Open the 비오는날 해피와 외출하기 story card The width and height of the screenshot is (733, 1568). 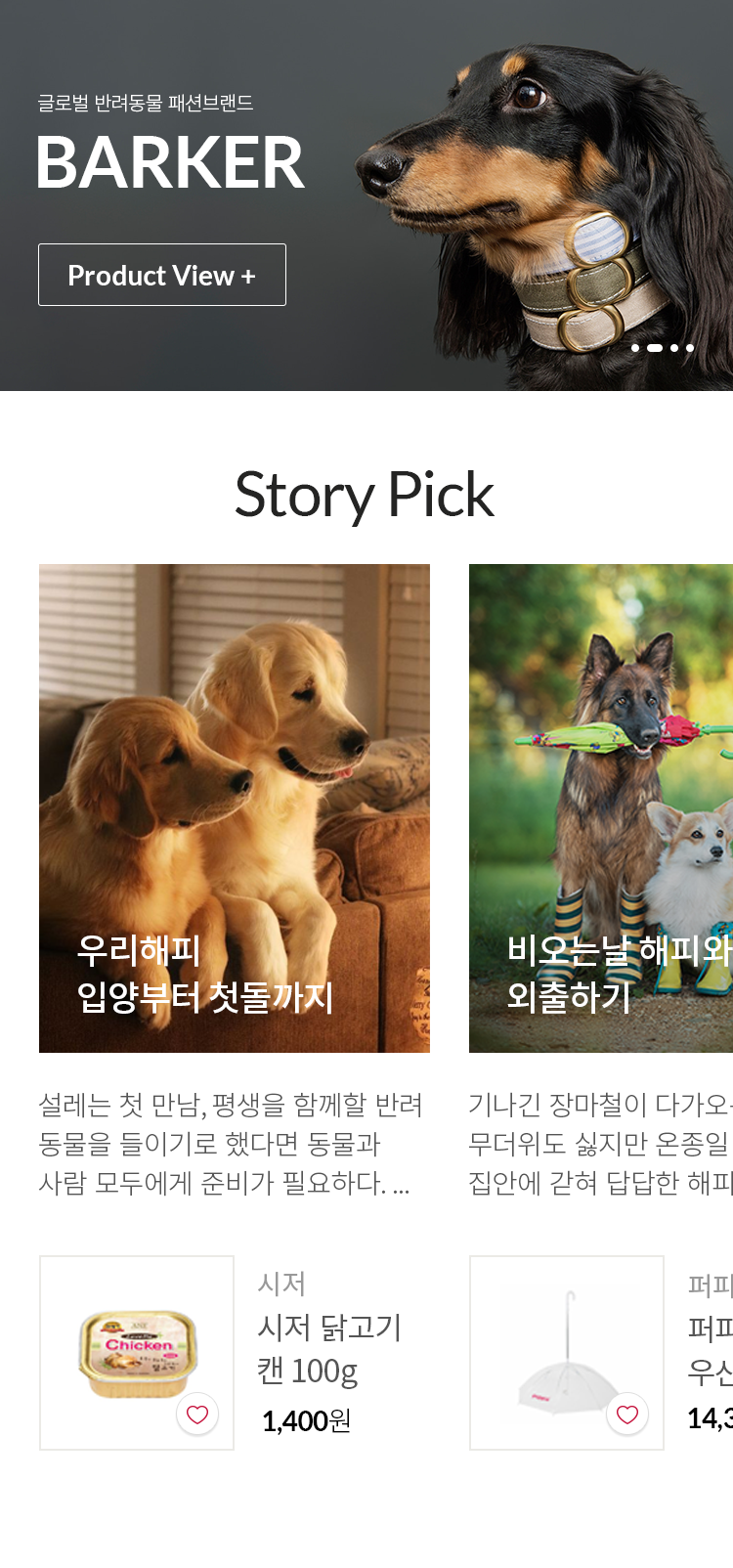tap(600, 807)
